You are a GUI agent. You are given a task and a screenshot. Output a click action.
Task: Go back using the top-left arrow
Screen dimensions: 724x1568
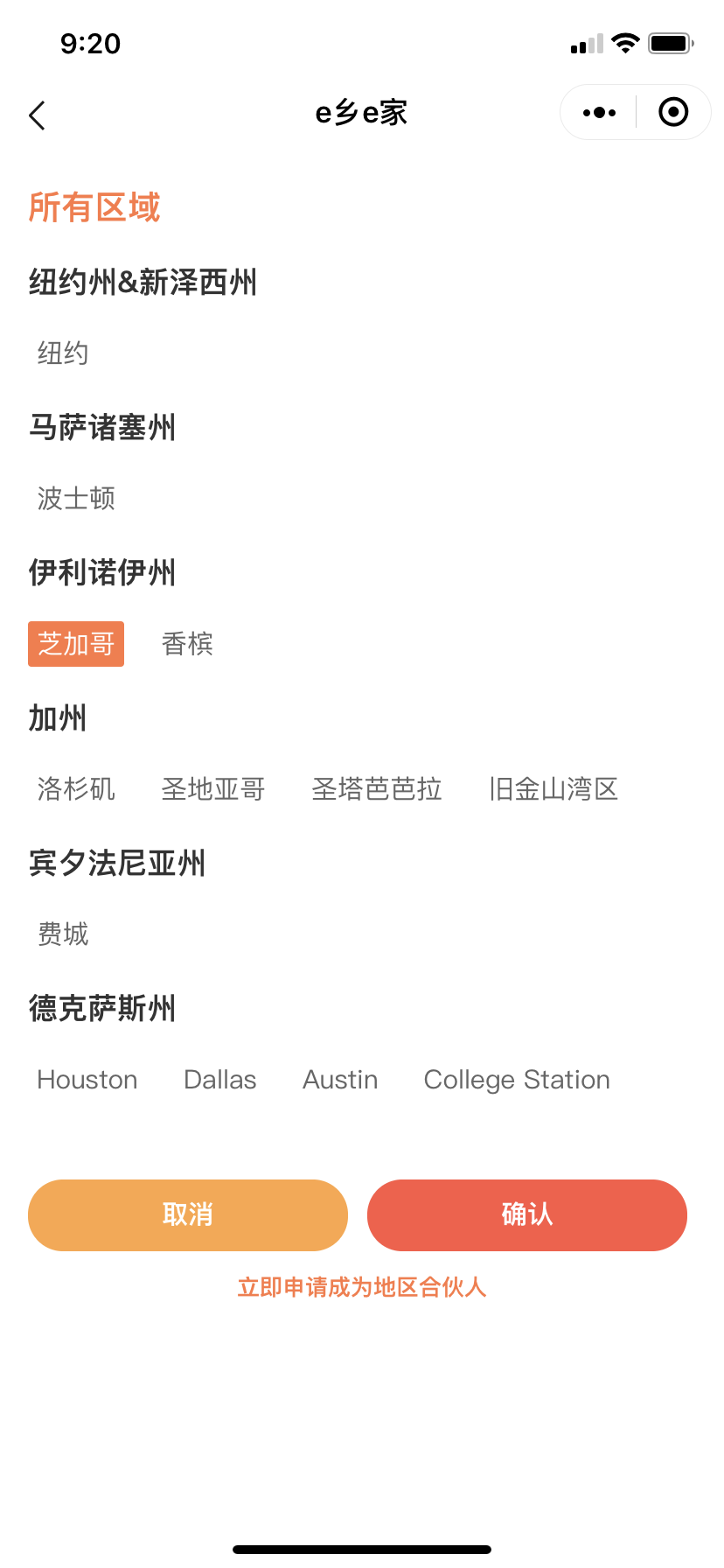[37, 115]
